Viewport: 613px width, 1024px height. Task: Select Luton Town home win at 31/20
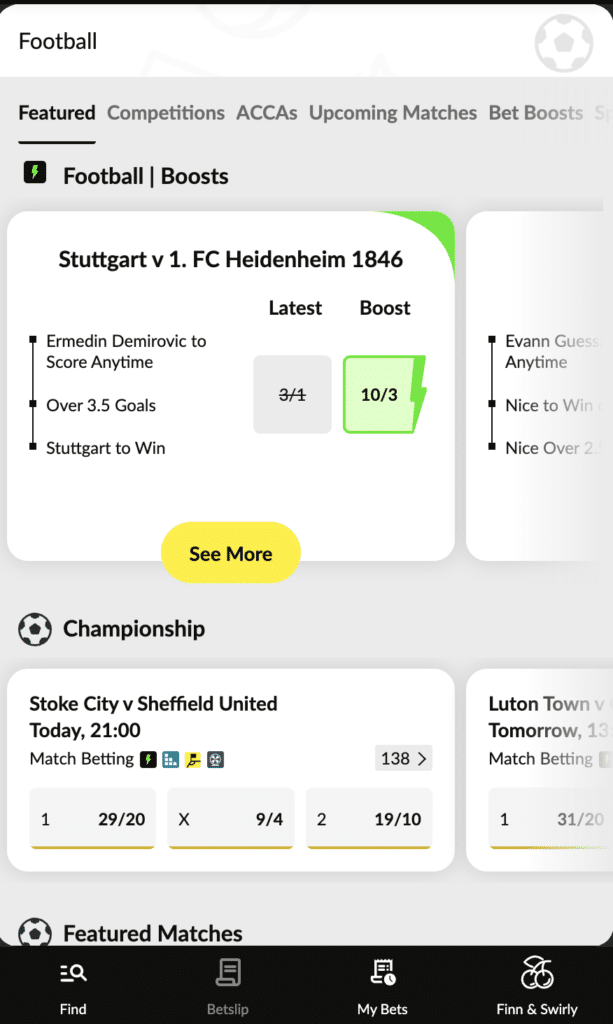550,819
